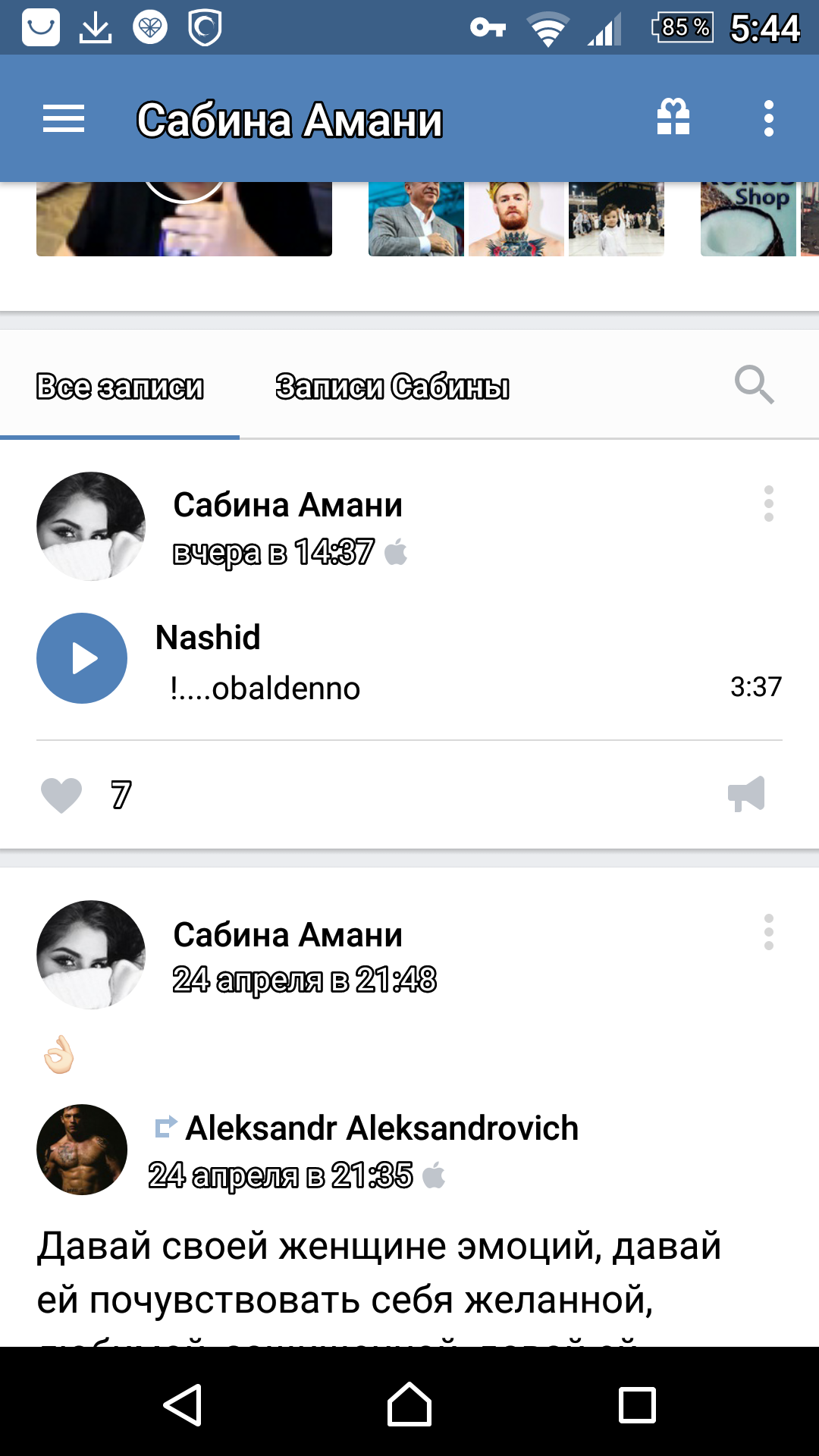Share the Nashid audio post
This screenshot has height=1456, width=819.
click(x=746, y=794)
